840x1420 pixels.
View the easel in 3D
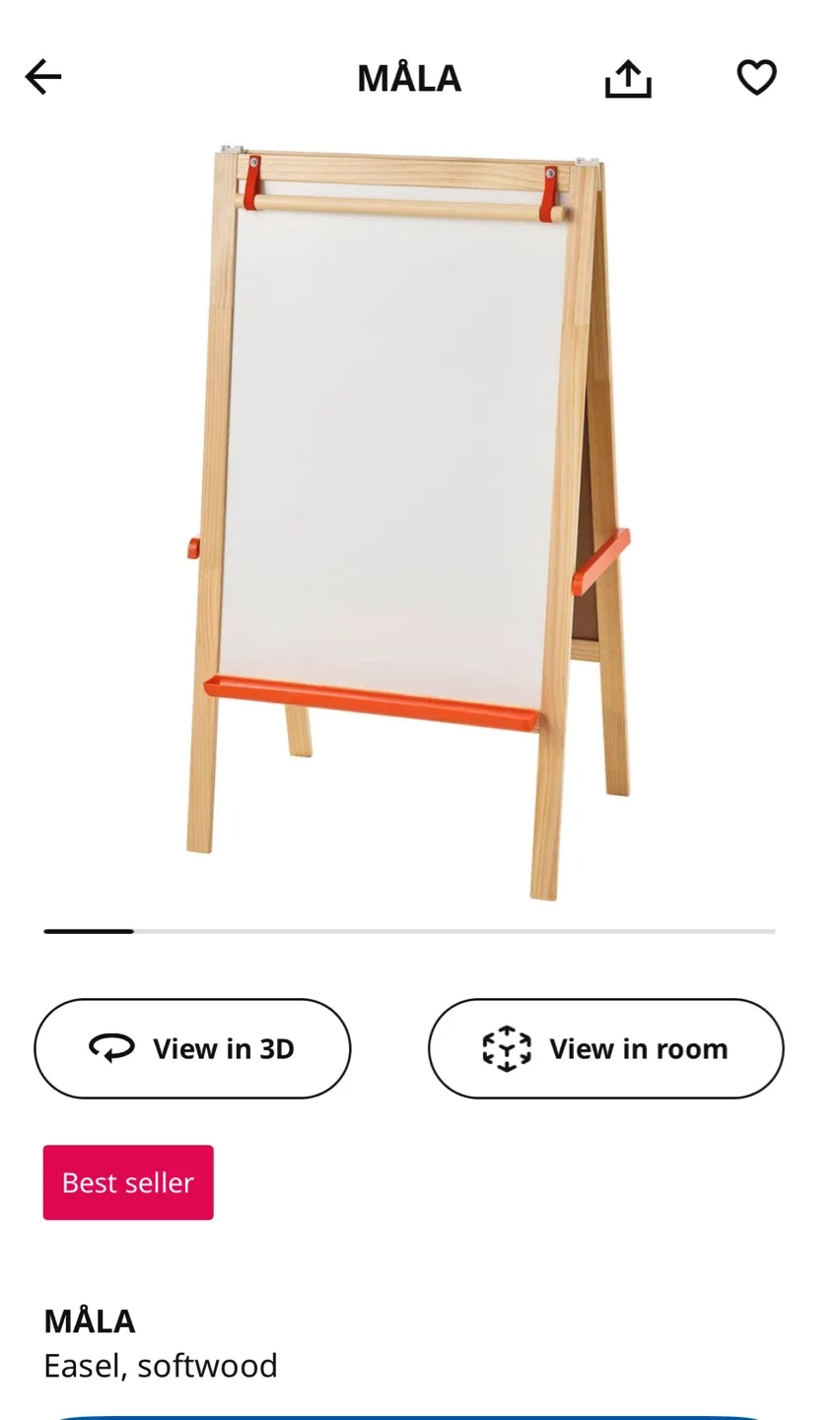point(192,1048)
